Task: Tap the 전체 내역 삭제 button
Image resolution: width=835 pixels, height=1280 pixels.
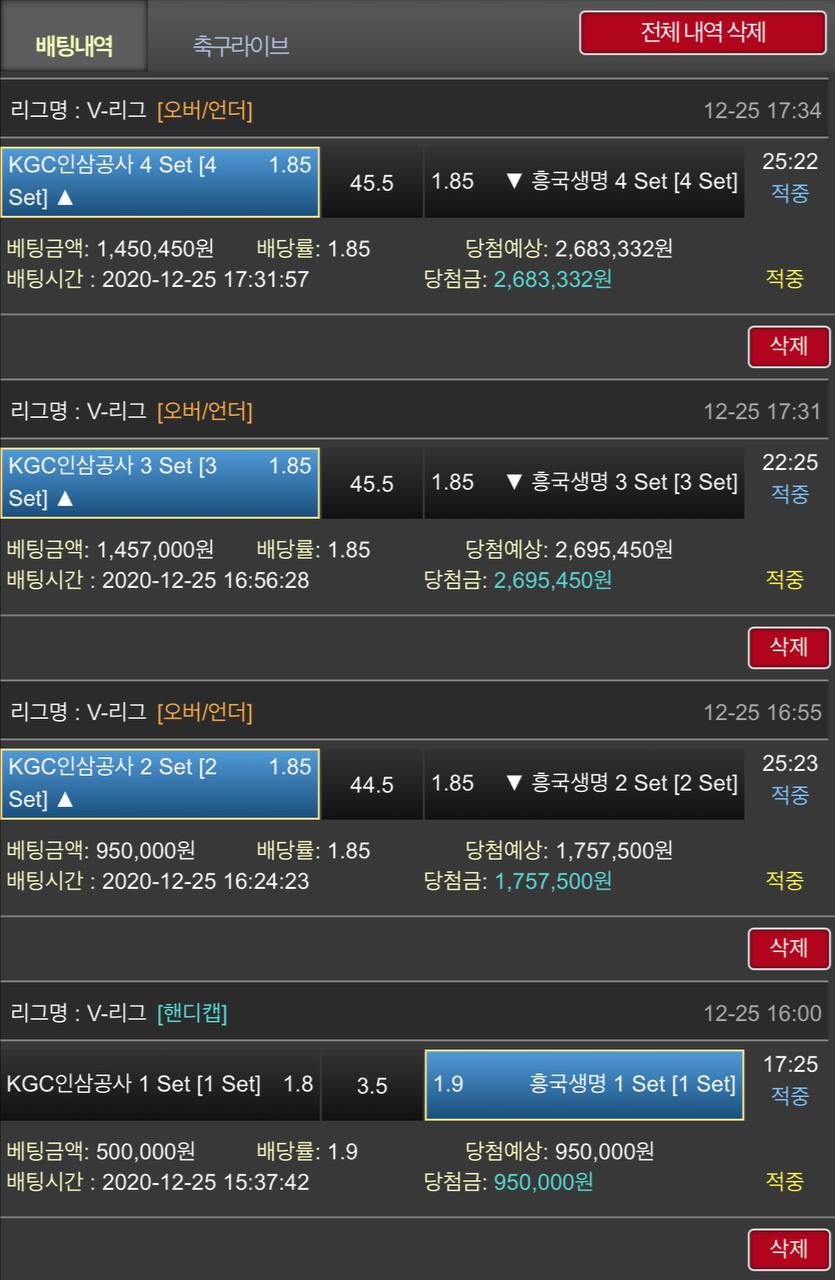Action: [703, 32]
